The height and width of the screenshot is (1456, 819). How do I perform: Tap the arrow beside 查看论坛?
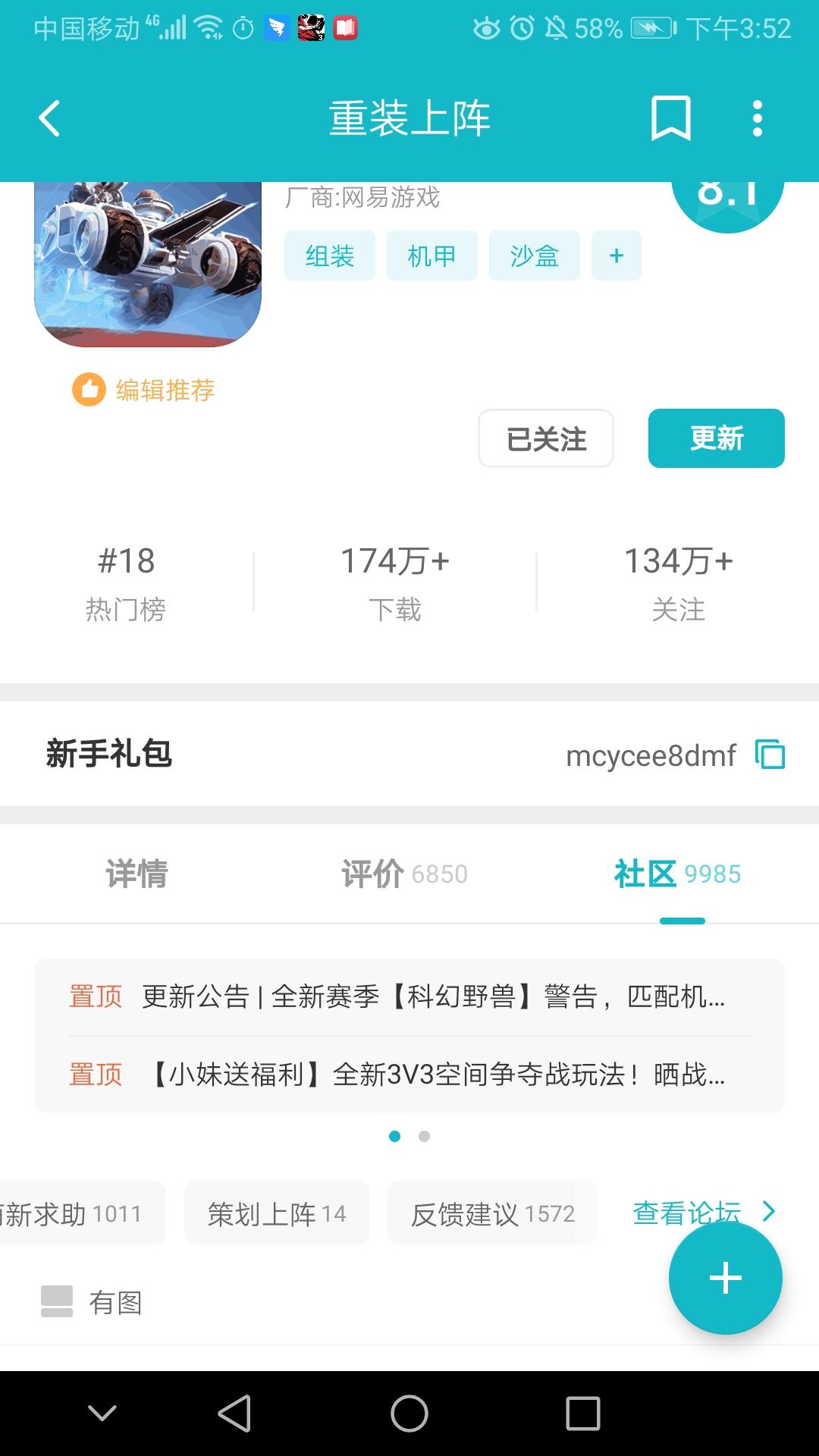click(770, 1212)
